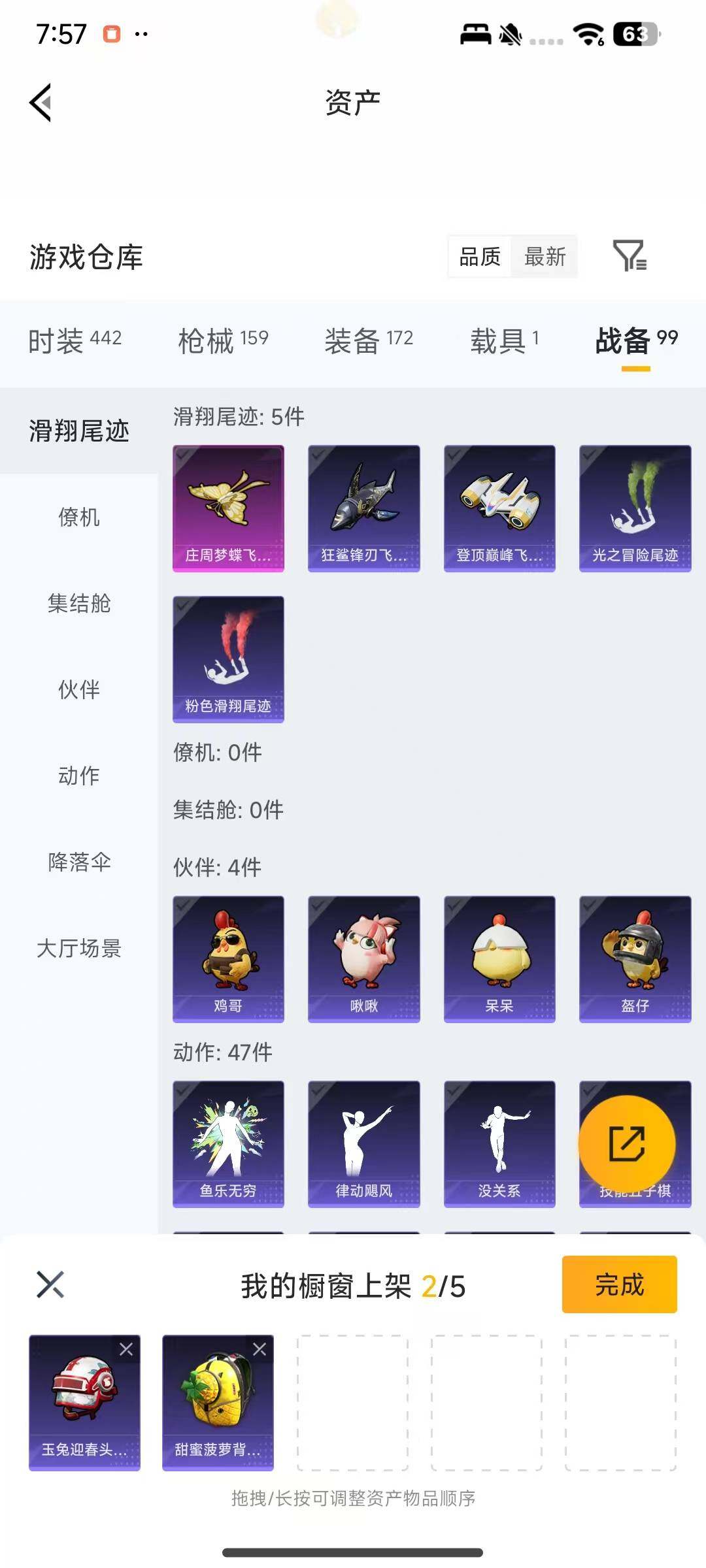The image size is (706, 1568).
Task: Expand the 降落伞 category in sidebar
Action: pos(78,864)
